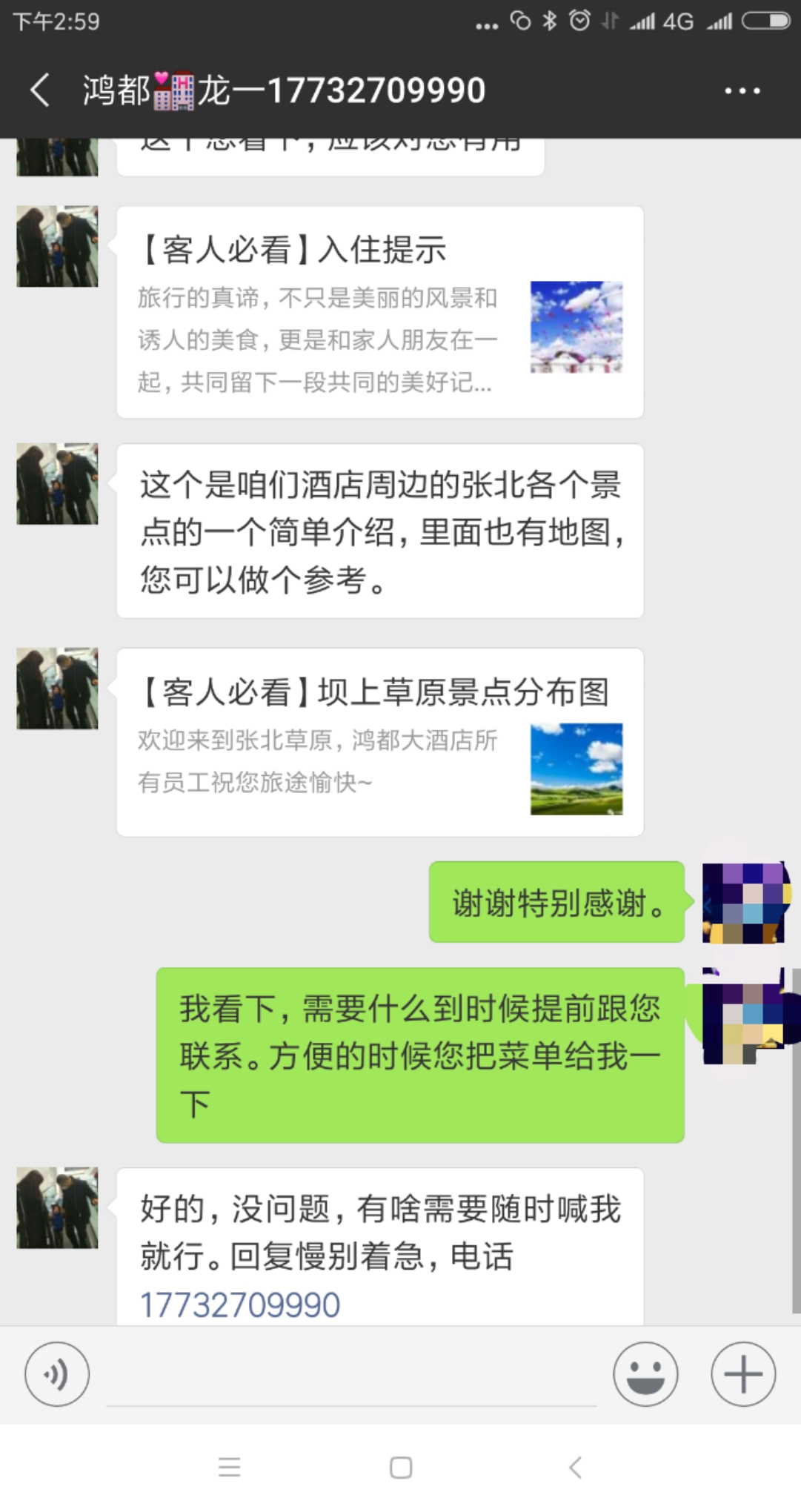Open my avatar beside 谢谢特别感谢 message
The image size is (801, 1512).
pyautogui.click(x=743, y=903)
